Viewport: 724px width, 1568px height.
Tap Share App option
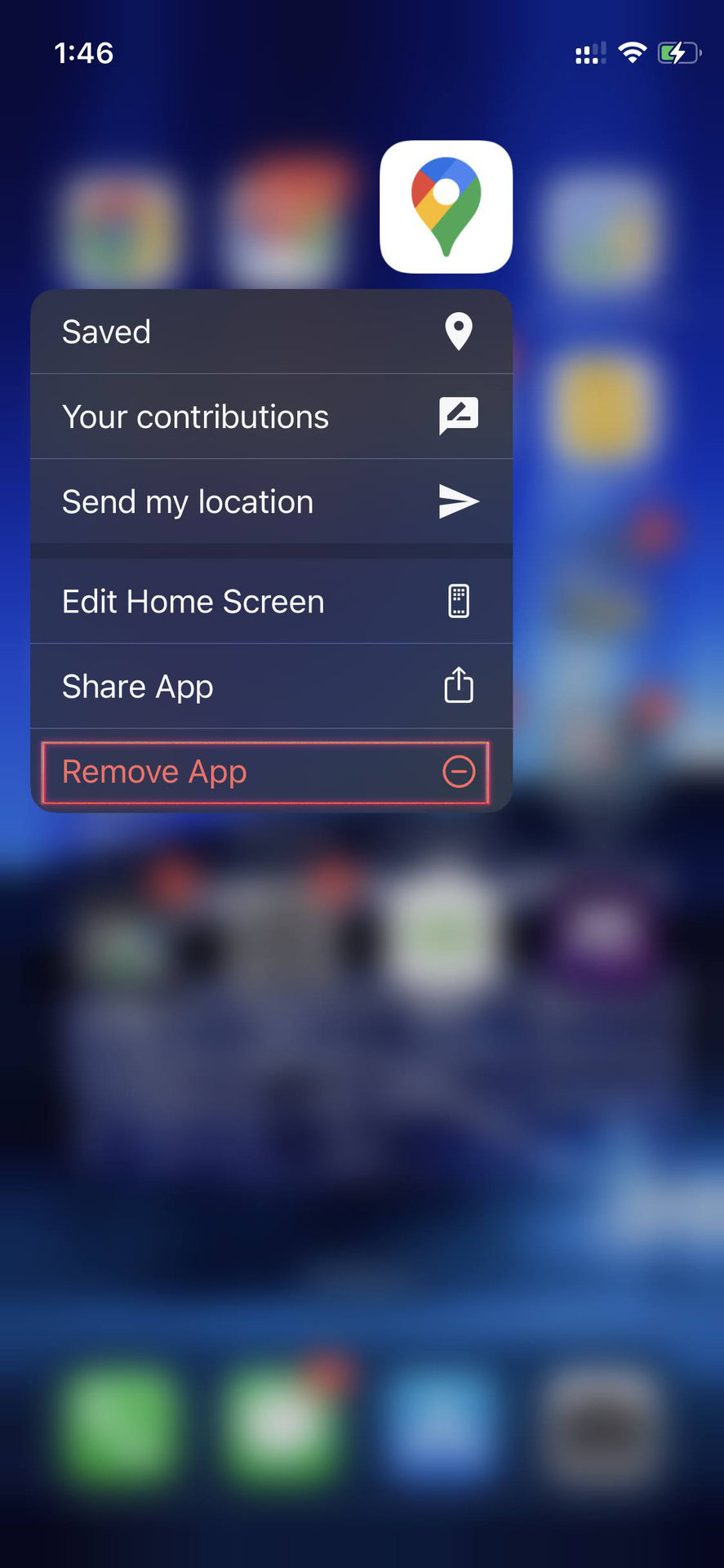point(270,687)
